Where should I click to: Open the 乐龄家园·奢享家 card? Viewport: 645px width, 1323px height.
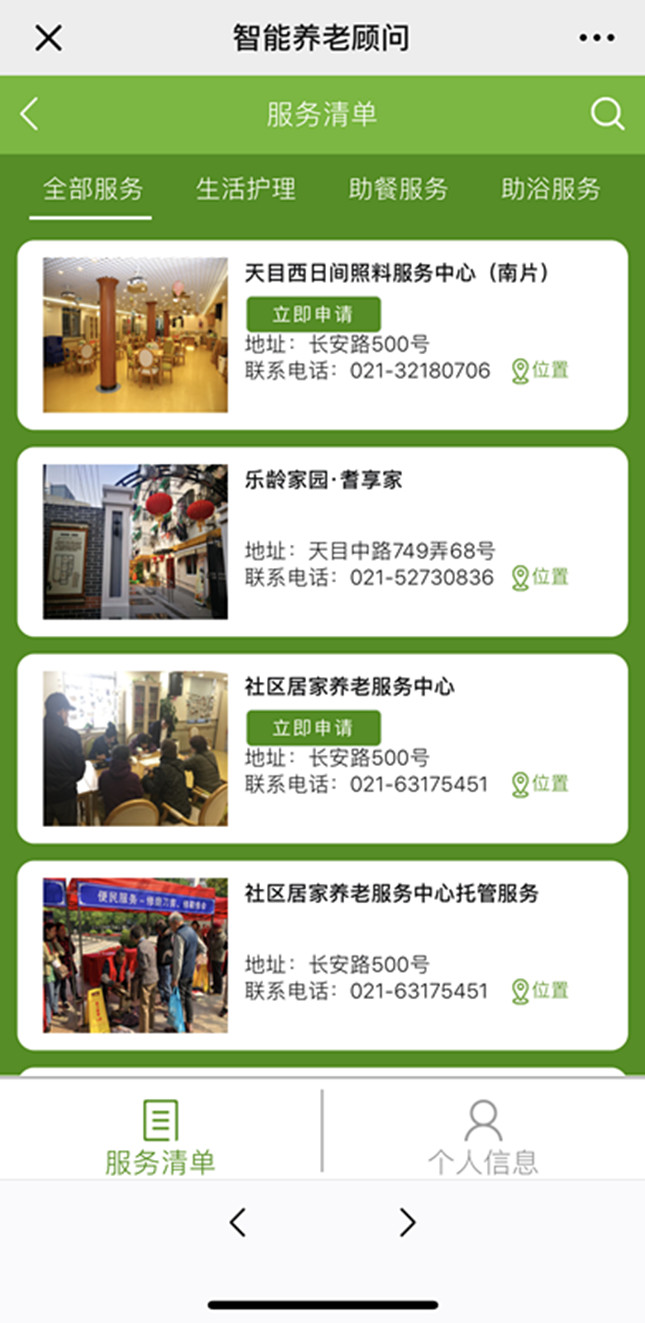pyautogui.click(x=322, y=480)
